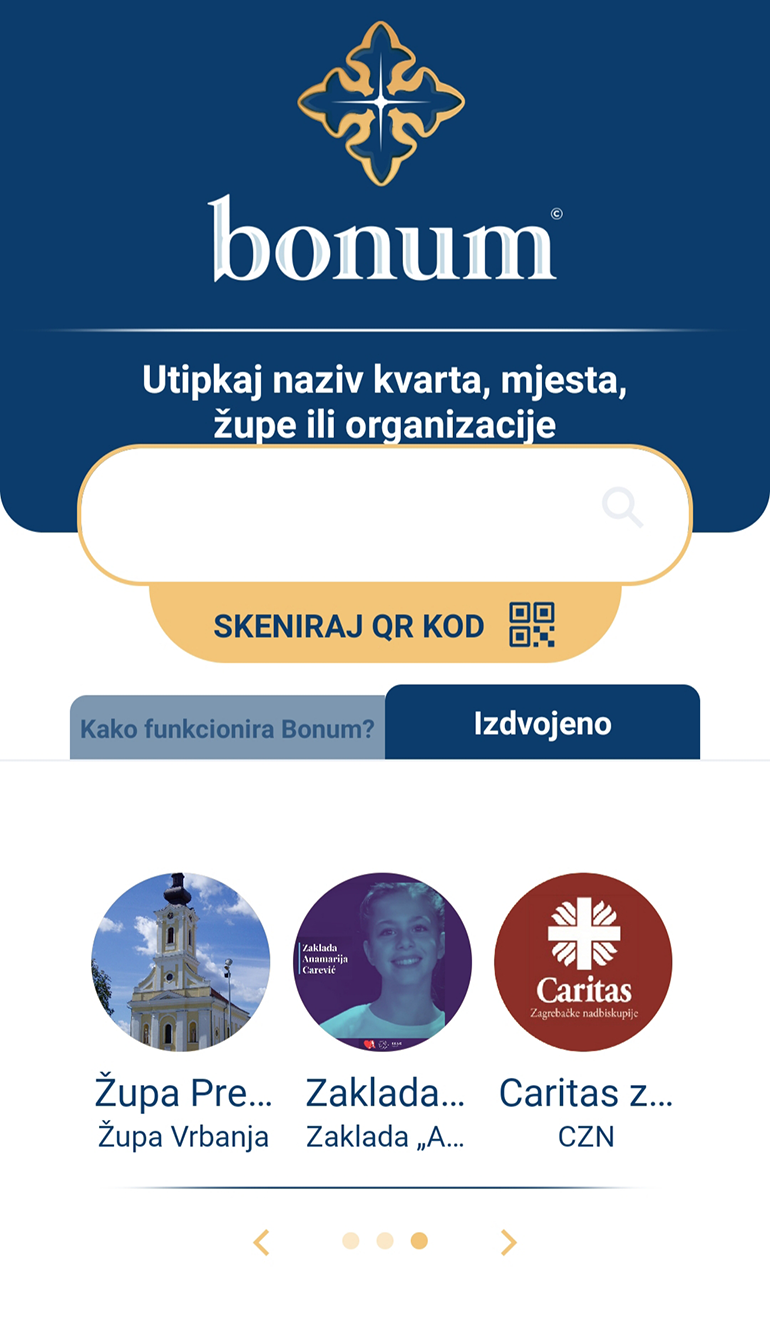Tap the search field for parishes or organizations
The height and width of the screenshot is (1323, 770).
pos(340,514)
